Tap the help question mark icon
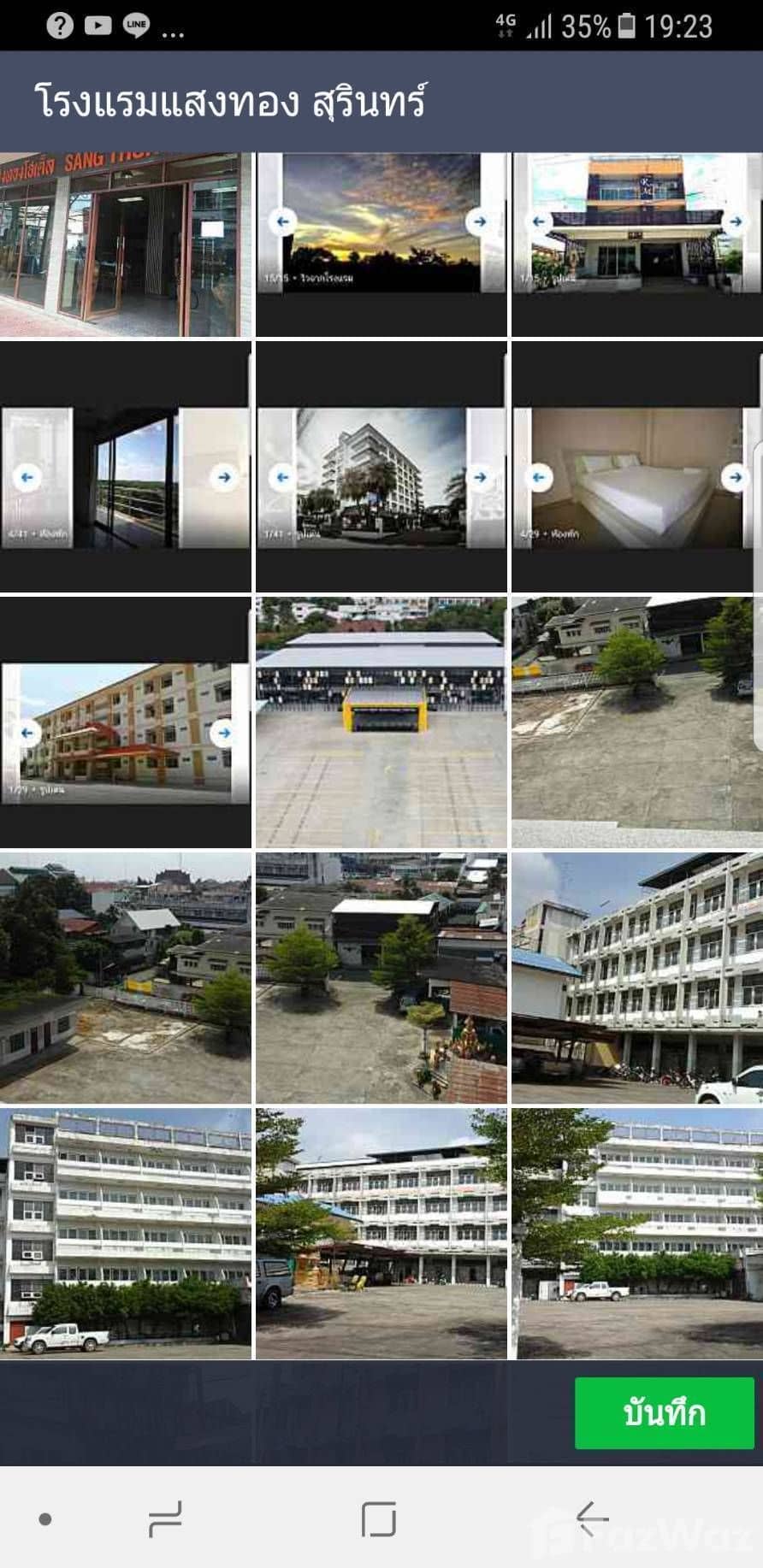763x1568 pixels. (x=60, y=24)
